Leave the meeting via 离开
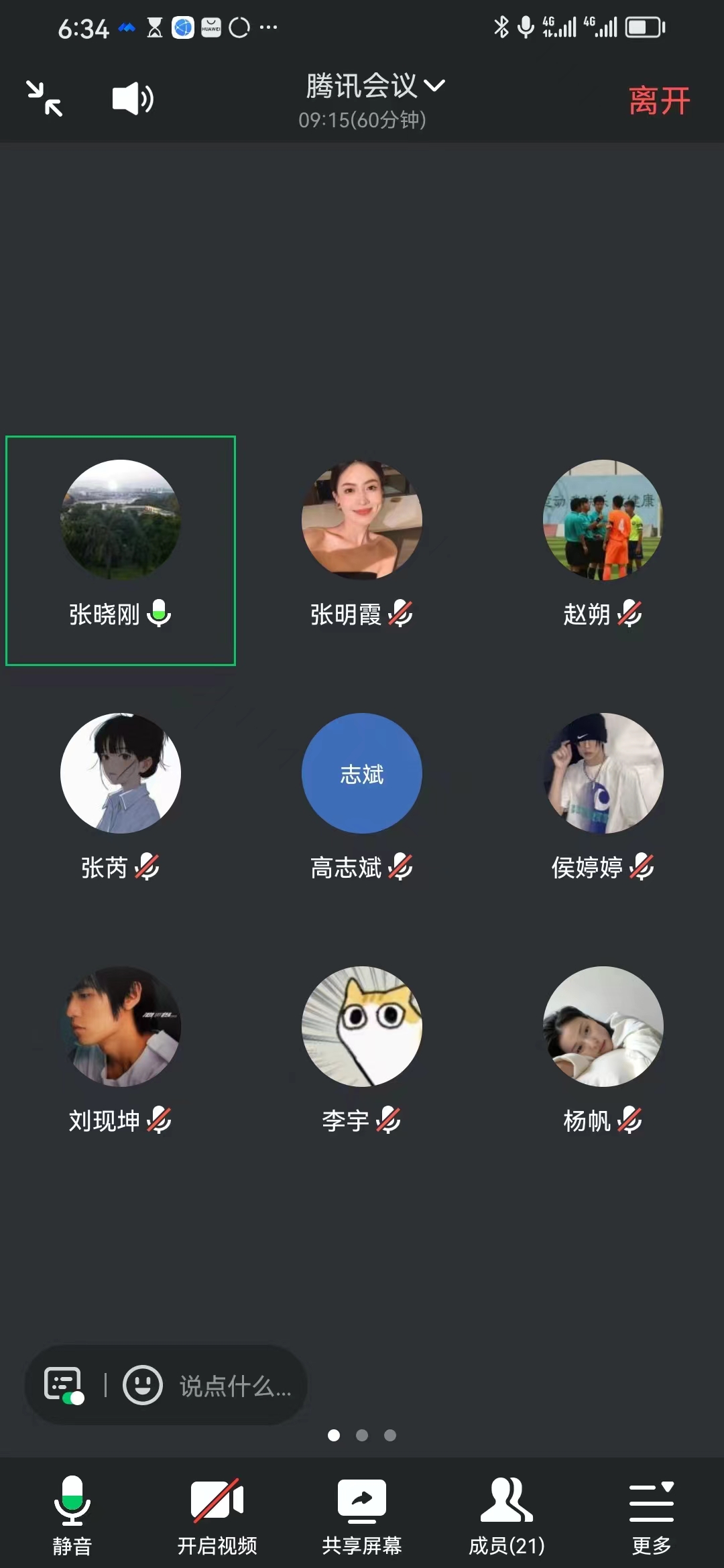 (x=659, y=101)
